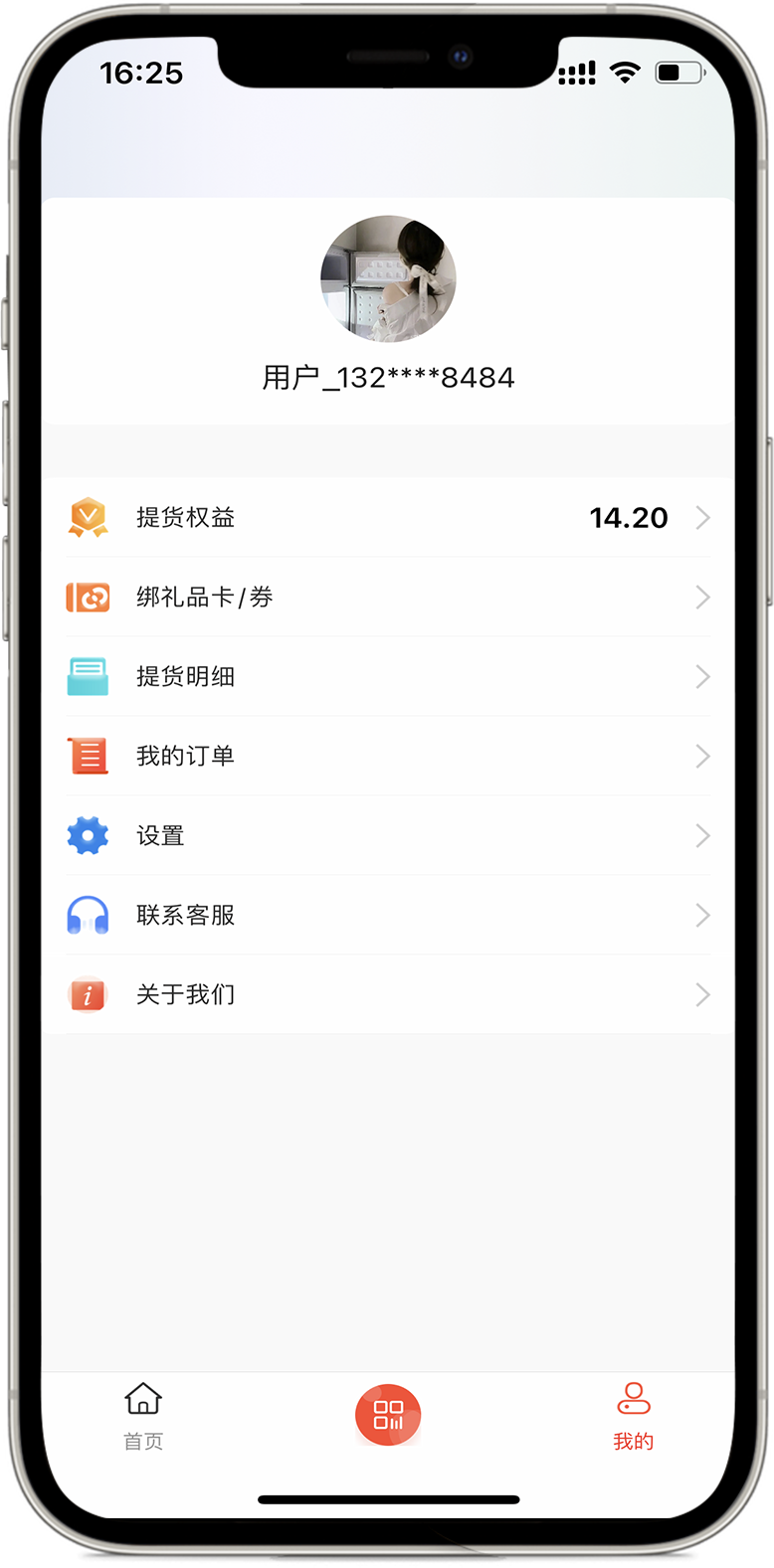Switch to the 首页 tab
Image resolution: width=774 pixels, height=1568 pixels.
point(142,1417)
